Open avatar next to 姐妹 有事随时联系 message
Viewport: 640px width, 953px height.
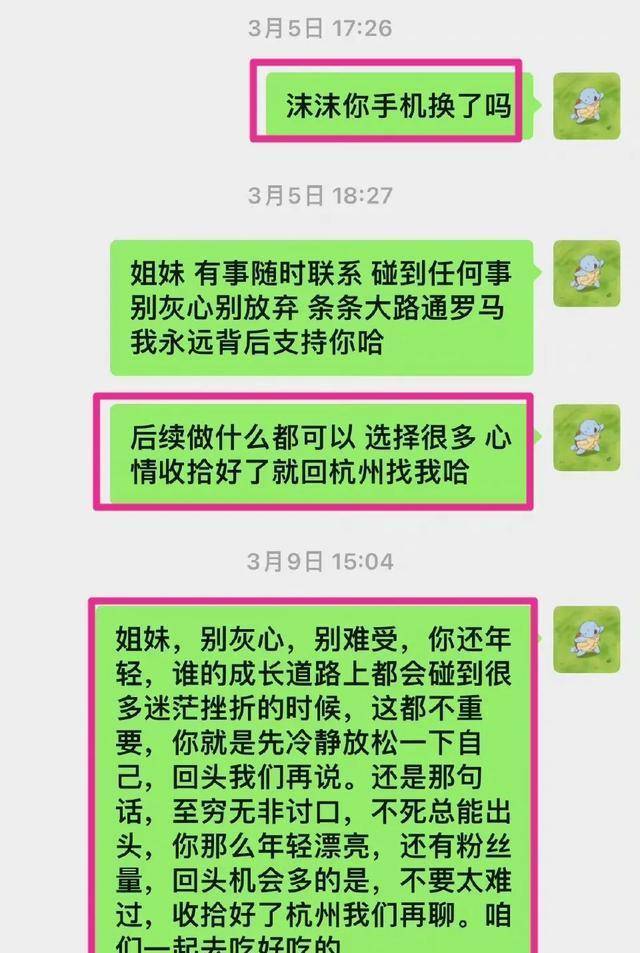point(586,273)
